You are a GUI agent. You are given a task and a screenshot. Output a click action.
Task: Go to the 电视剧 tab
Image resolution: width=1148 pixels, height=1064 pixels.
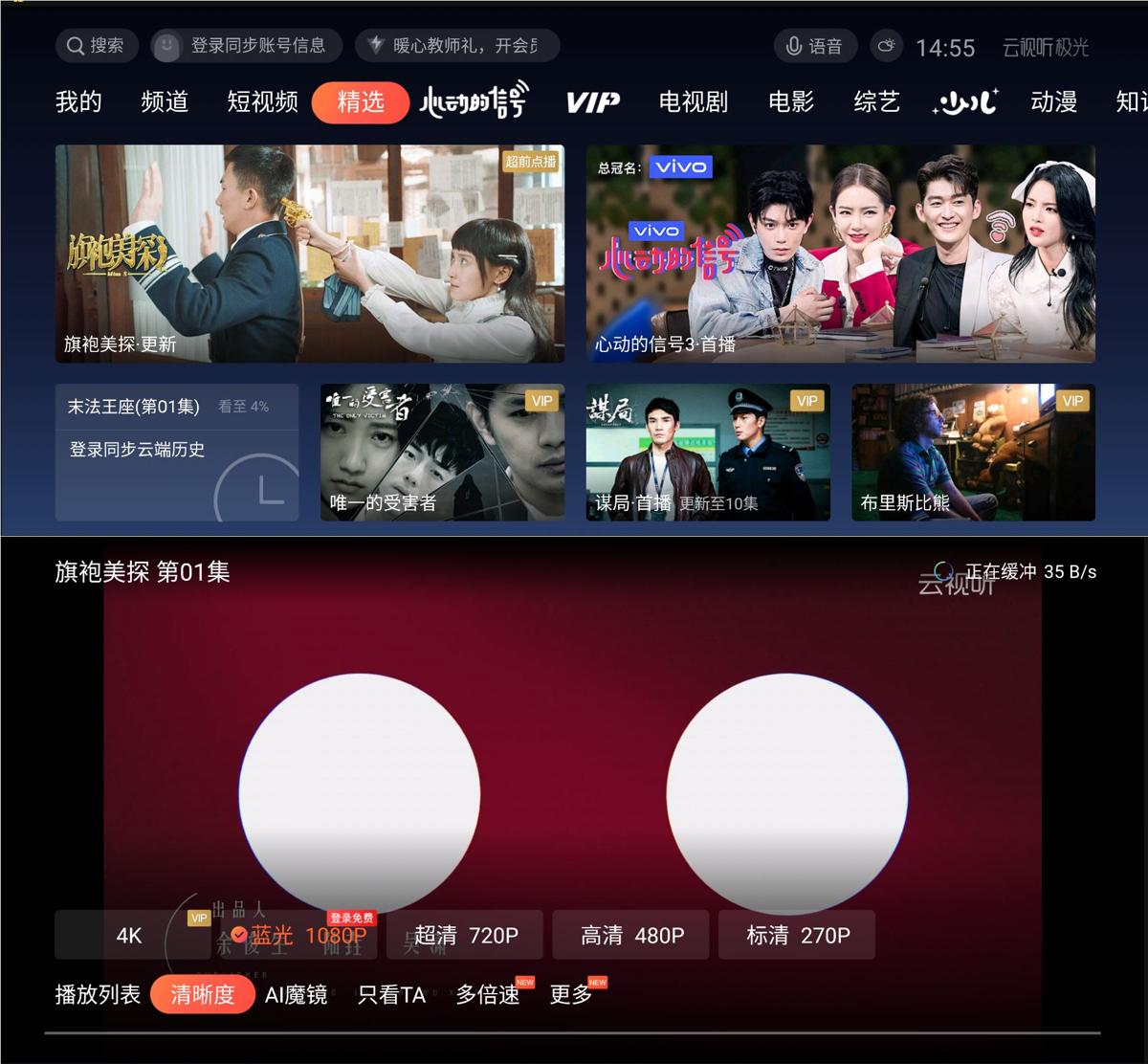[x=694, y=101]
